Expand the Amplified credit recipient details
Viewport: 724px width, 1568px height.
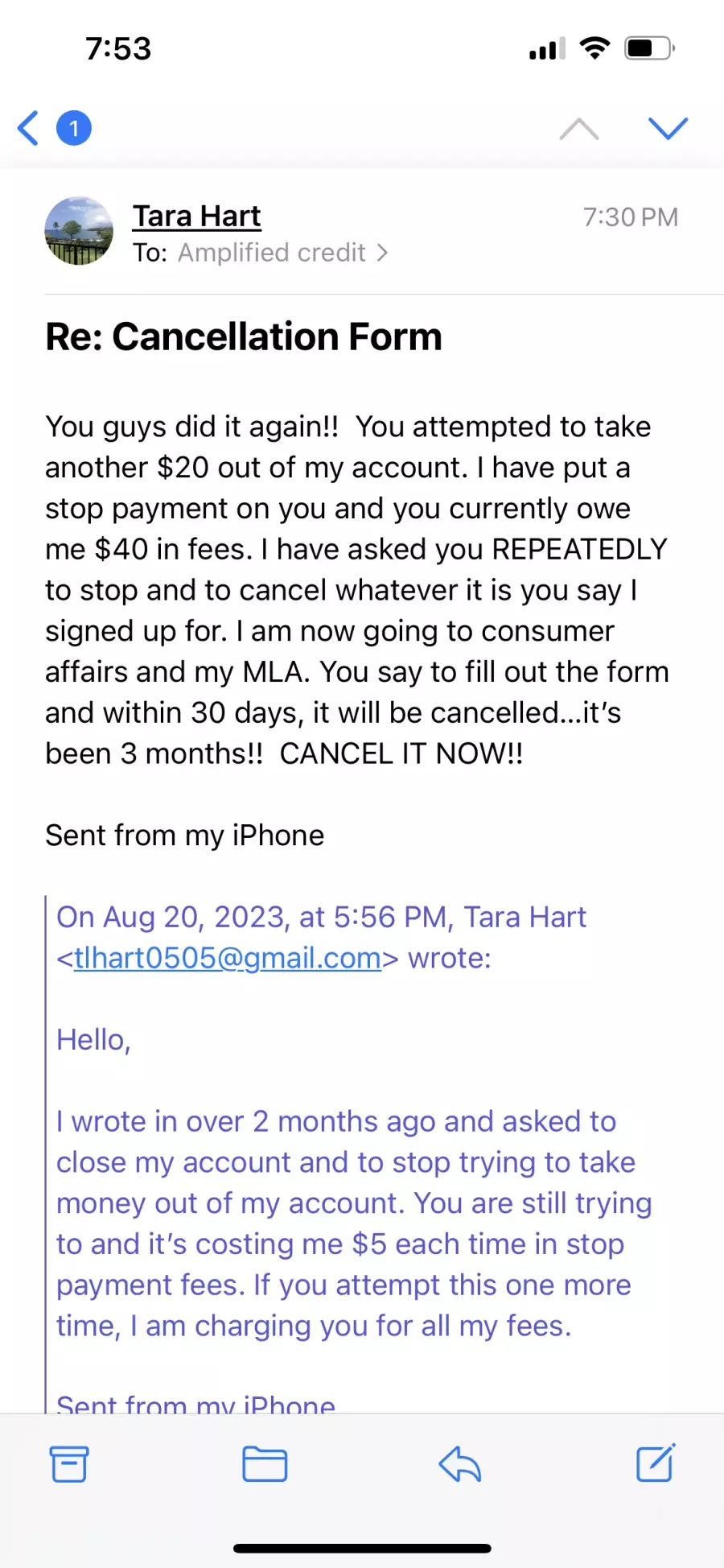(283, 253)
